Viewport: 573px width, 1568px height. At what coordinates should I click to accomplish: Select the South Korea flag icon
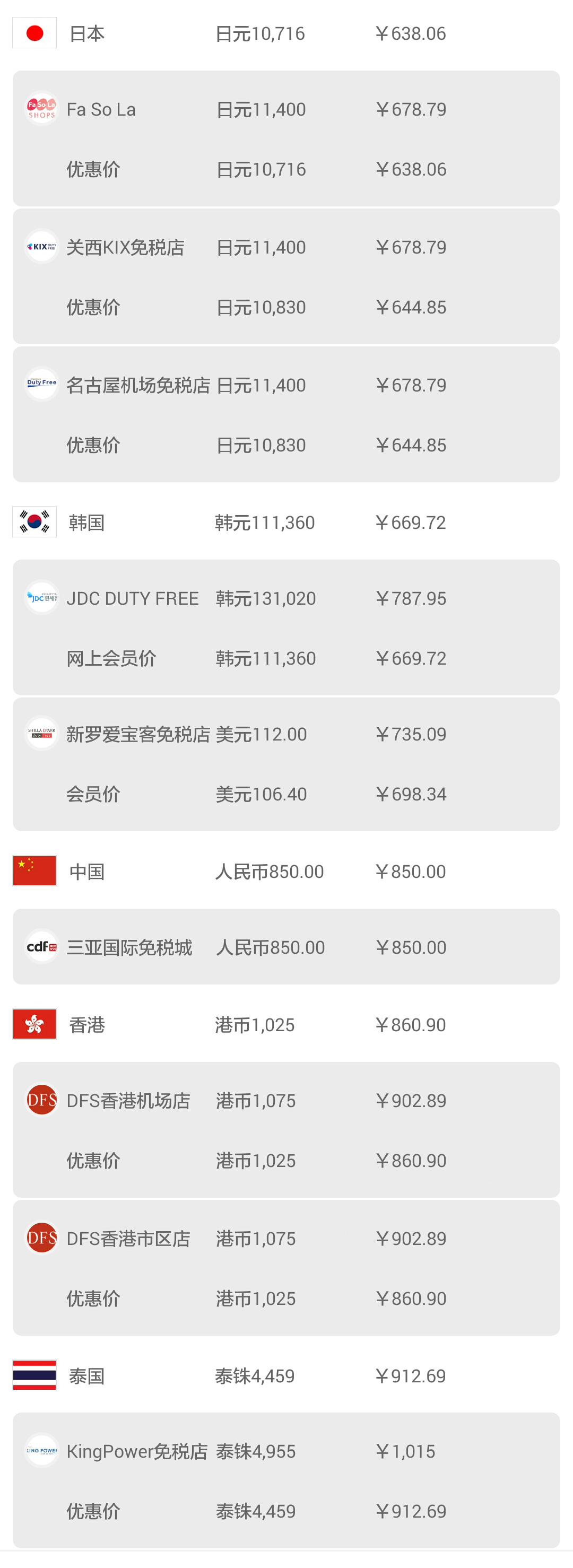click(34, 521)
